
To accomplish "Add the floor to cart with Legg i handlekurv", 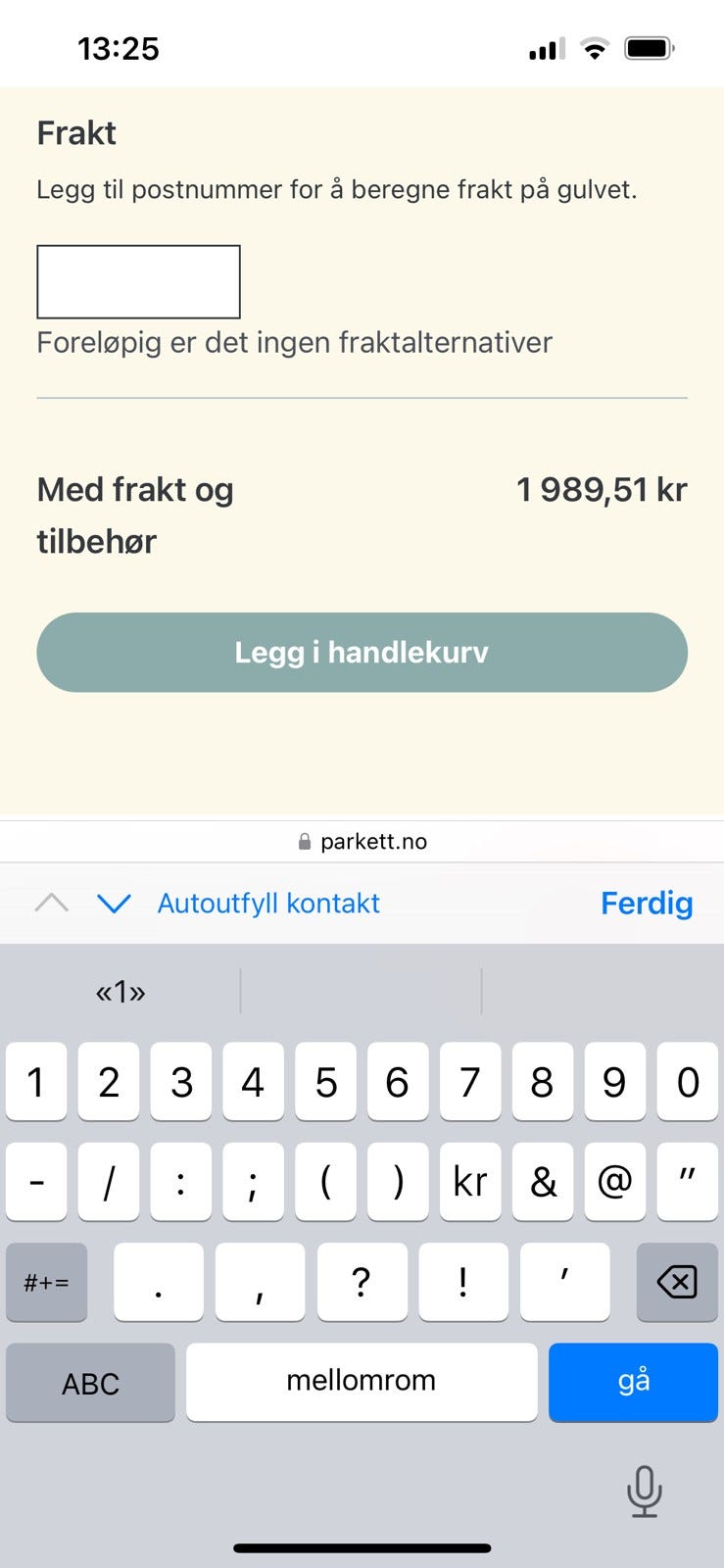I will click(x=362, y=653).
